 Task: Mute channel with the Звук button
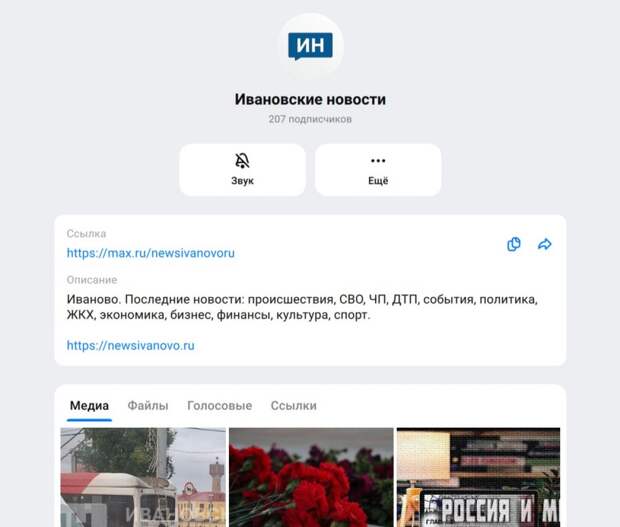tap(242, 169)
